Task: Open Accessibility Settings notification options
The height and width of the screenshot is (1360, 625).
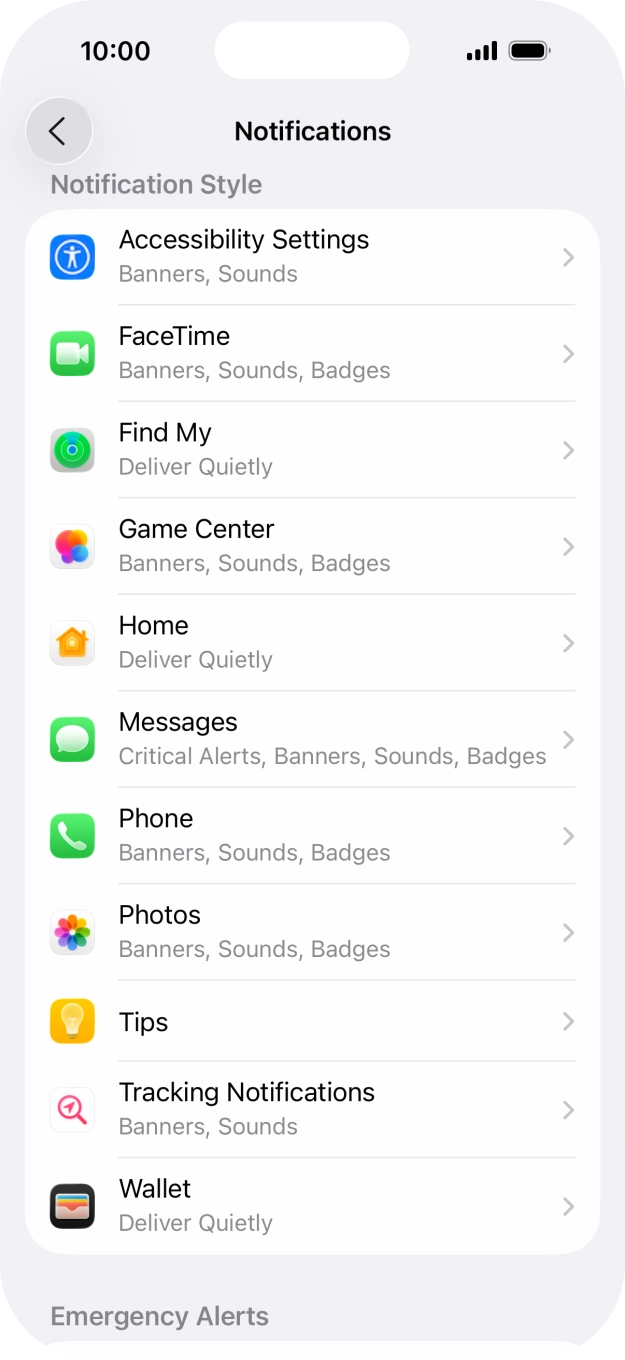Action: click(x=312, y=257)
